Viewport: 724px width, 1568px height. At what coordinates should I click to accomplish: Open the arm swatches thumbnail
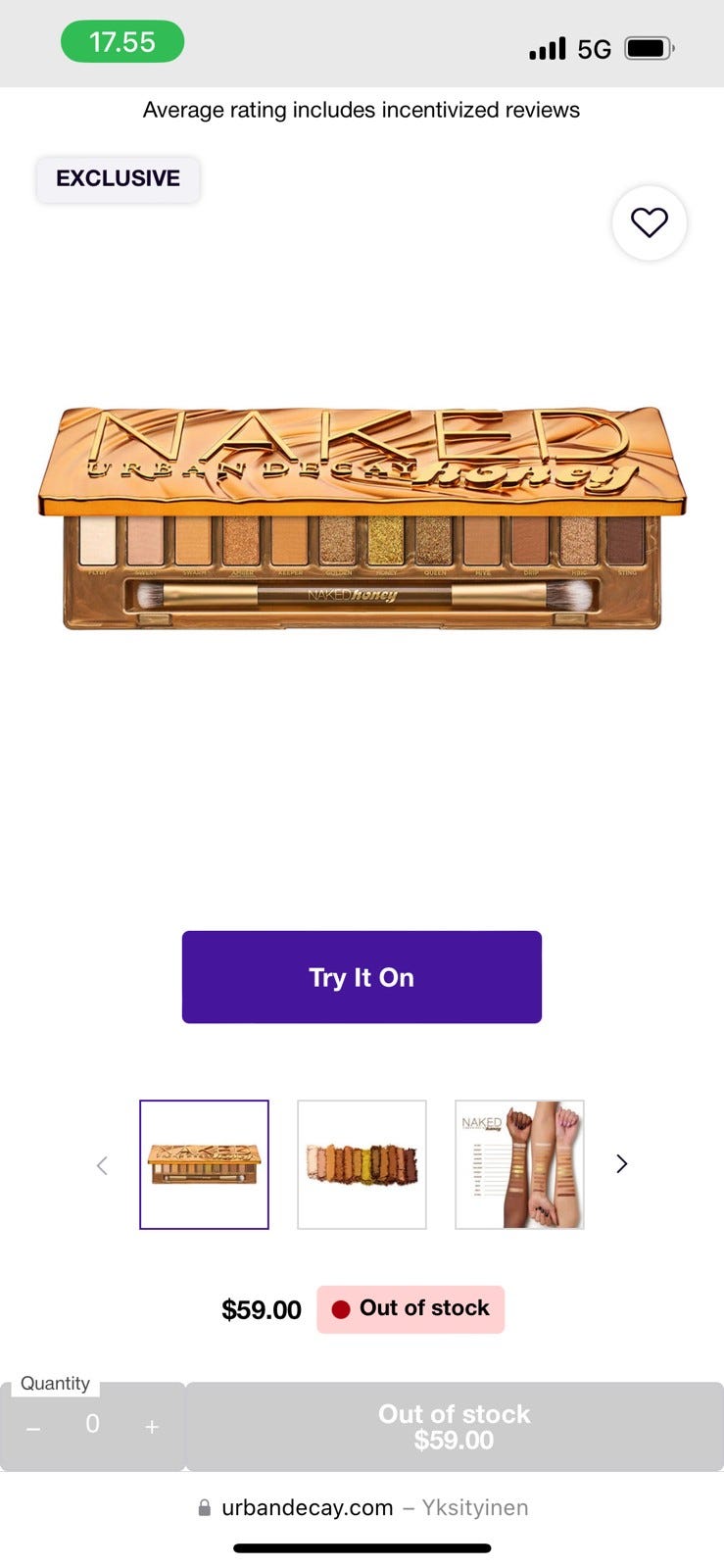pos(519,1163)
